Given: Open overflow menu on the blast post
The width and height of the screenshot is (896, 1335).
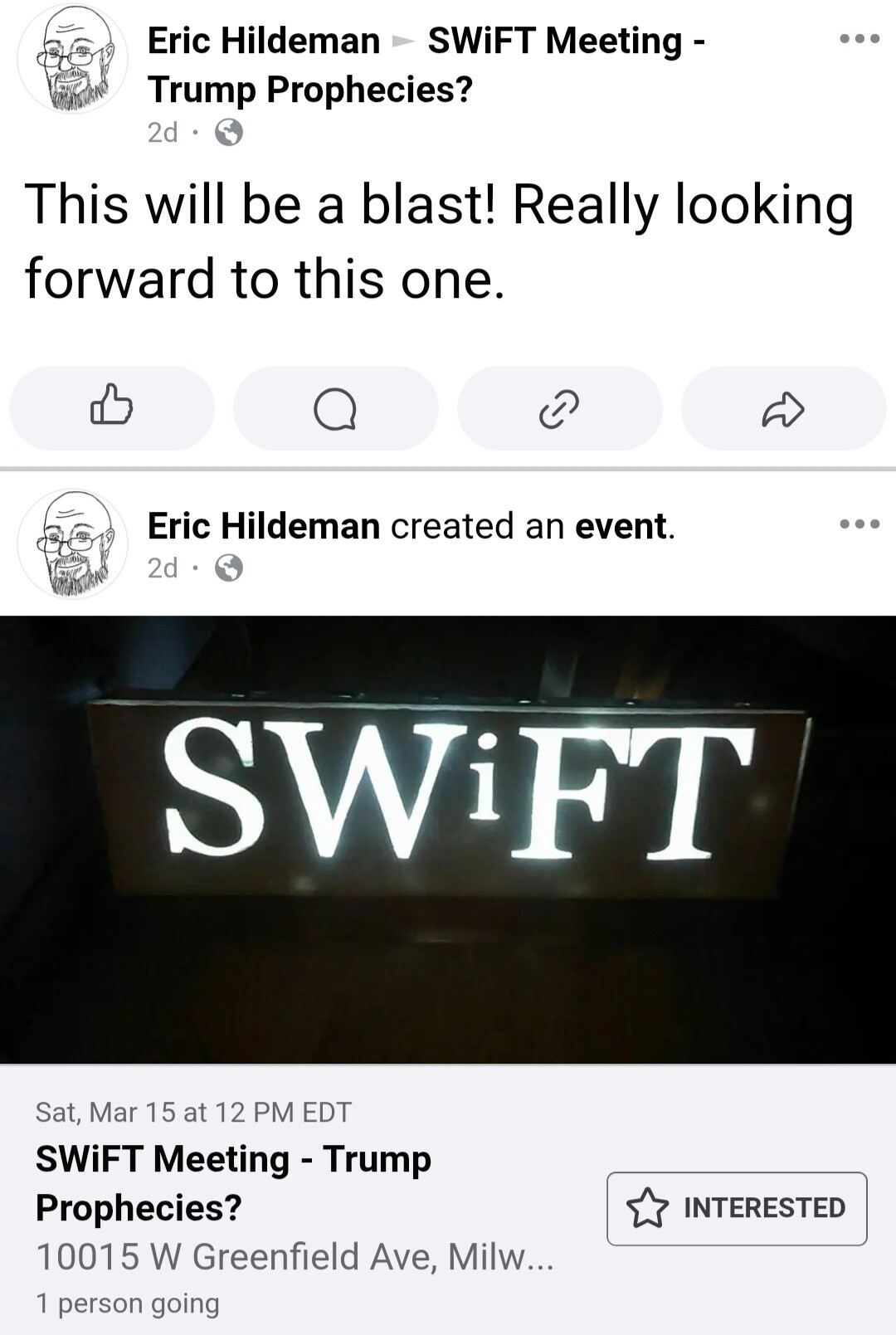Looking at the screenshot, I should (859, 39).
